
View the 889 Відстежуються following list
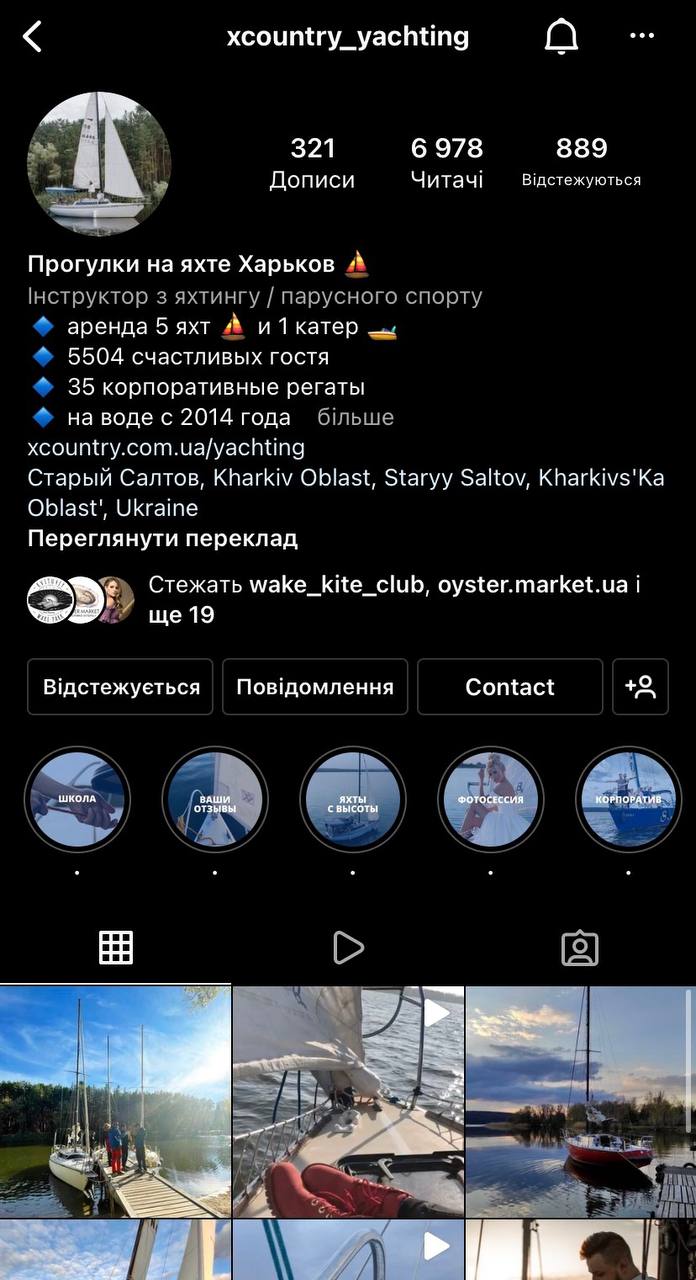581,163
